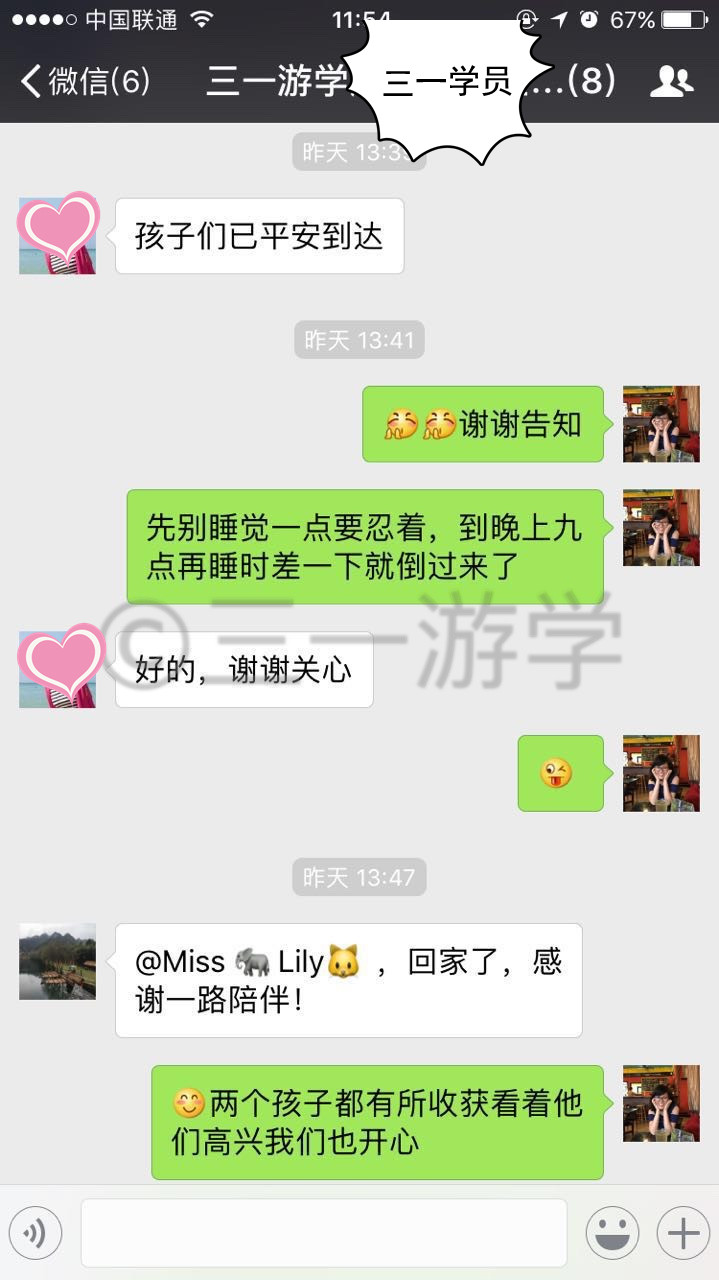The image size is (719, 1280).
Task: Open the plus attachments menu
Action: click(x=683, y=1233)
